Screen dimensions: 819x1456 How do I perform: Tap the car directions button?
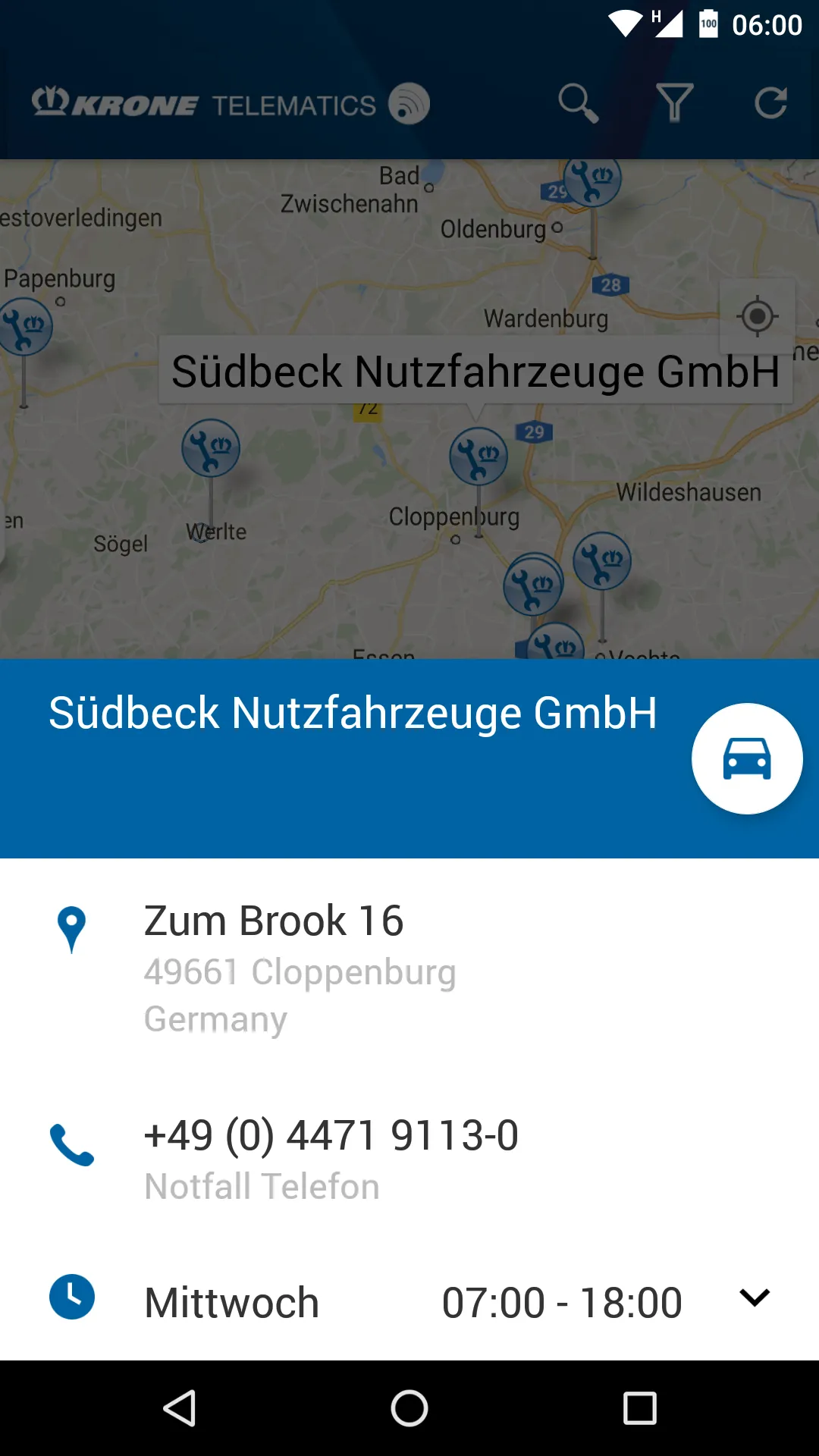[x=747, y=758]
